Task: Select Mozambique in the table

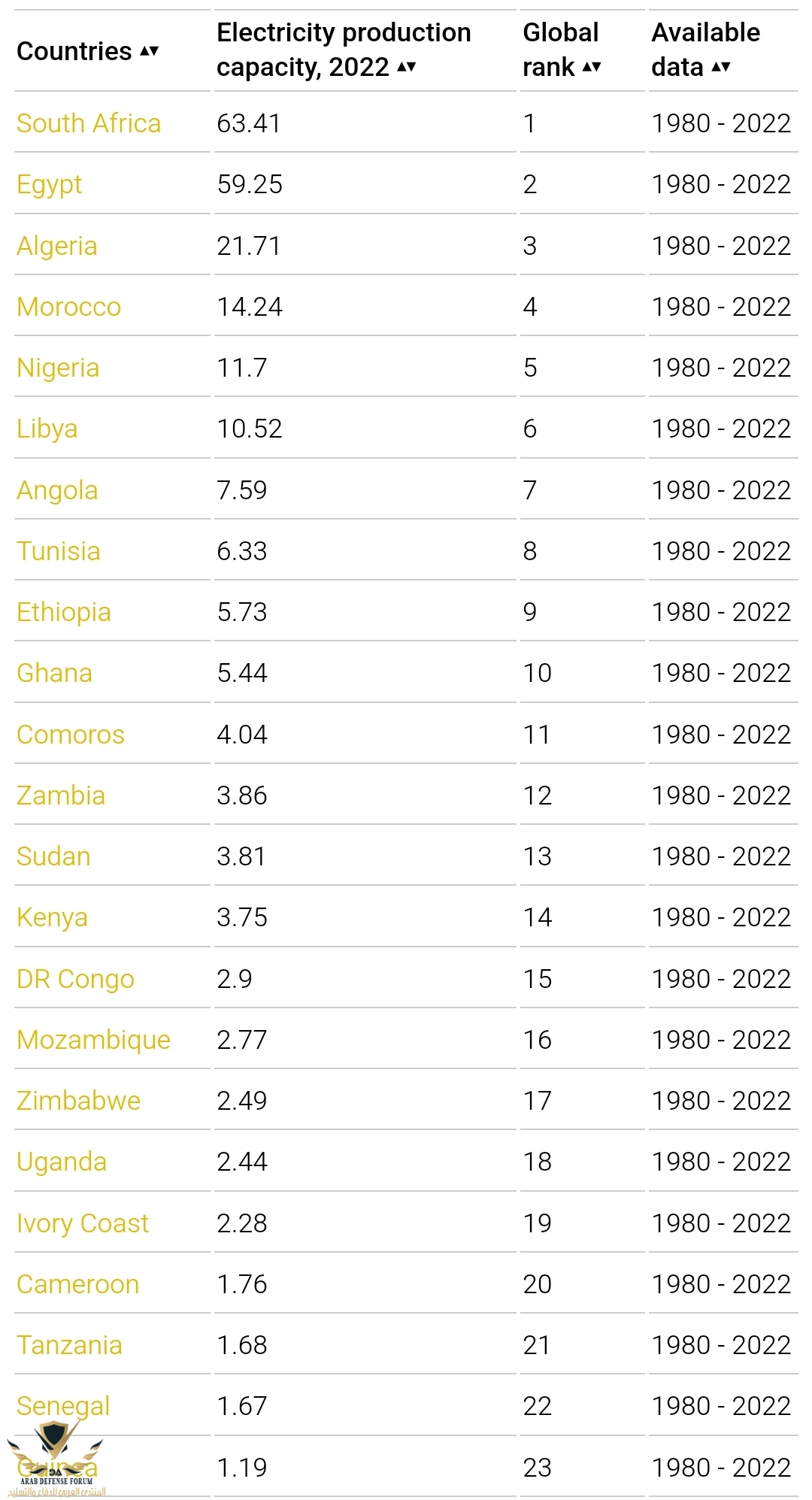Action: point(93,1040)
